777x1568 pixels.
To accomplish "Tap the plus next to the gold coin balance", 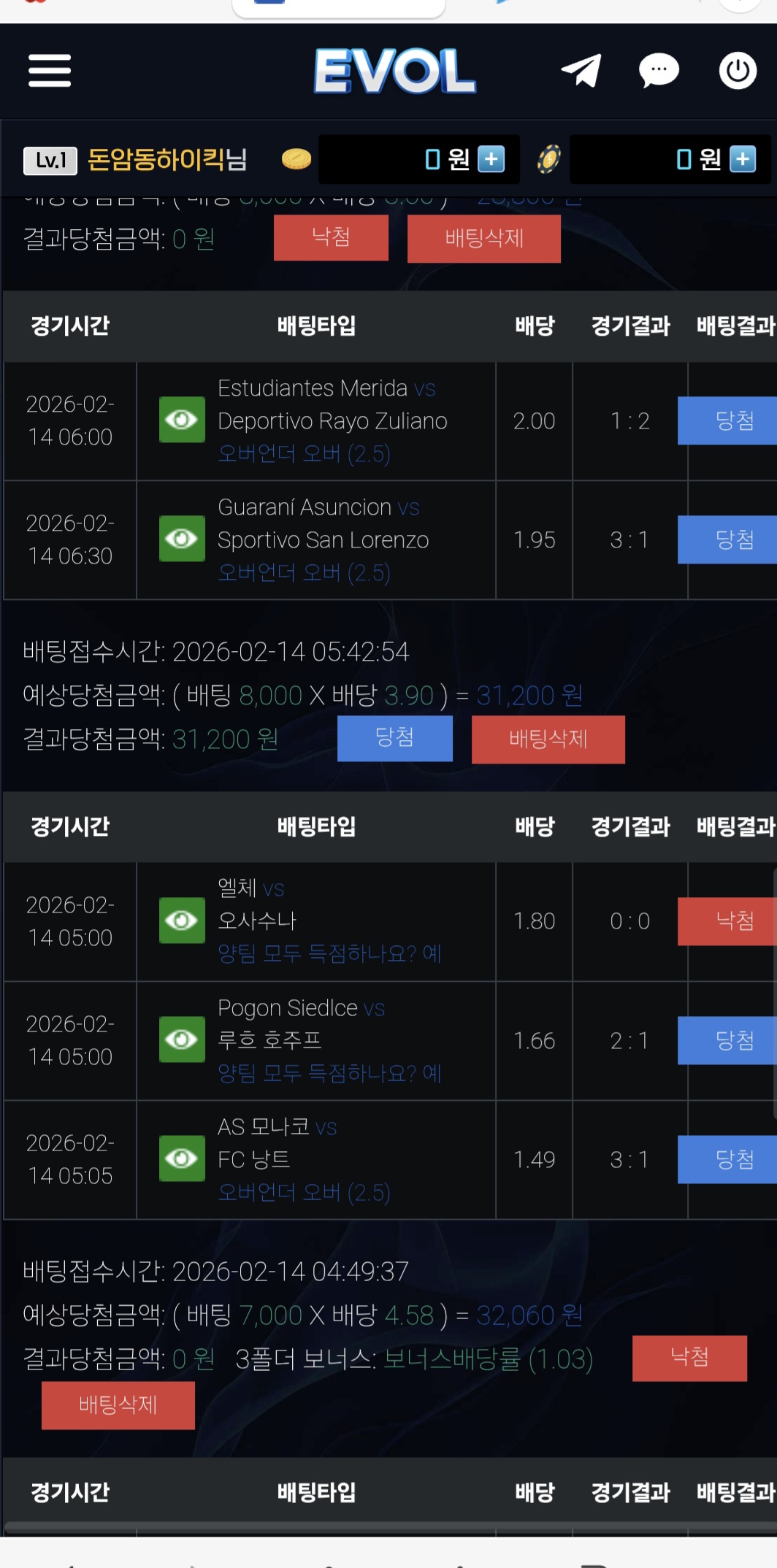I will click(x=491, y=159).
